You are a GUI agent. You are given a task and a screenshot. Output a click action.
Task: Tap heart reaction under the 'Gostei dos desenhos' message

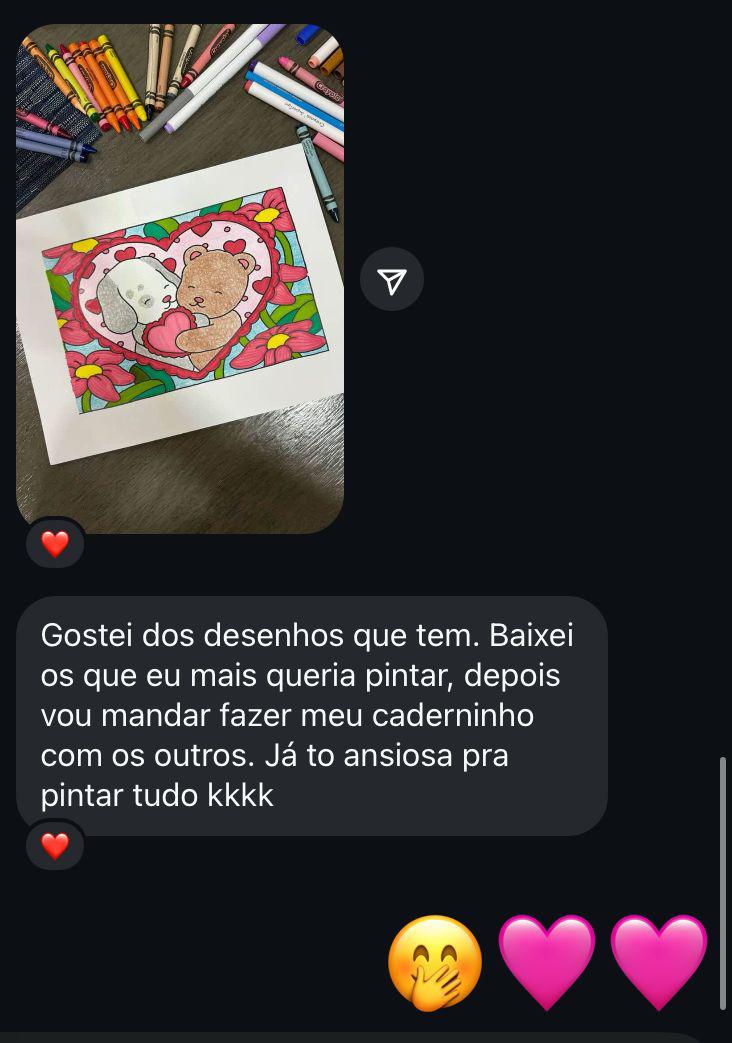click(x=55, y=846)
